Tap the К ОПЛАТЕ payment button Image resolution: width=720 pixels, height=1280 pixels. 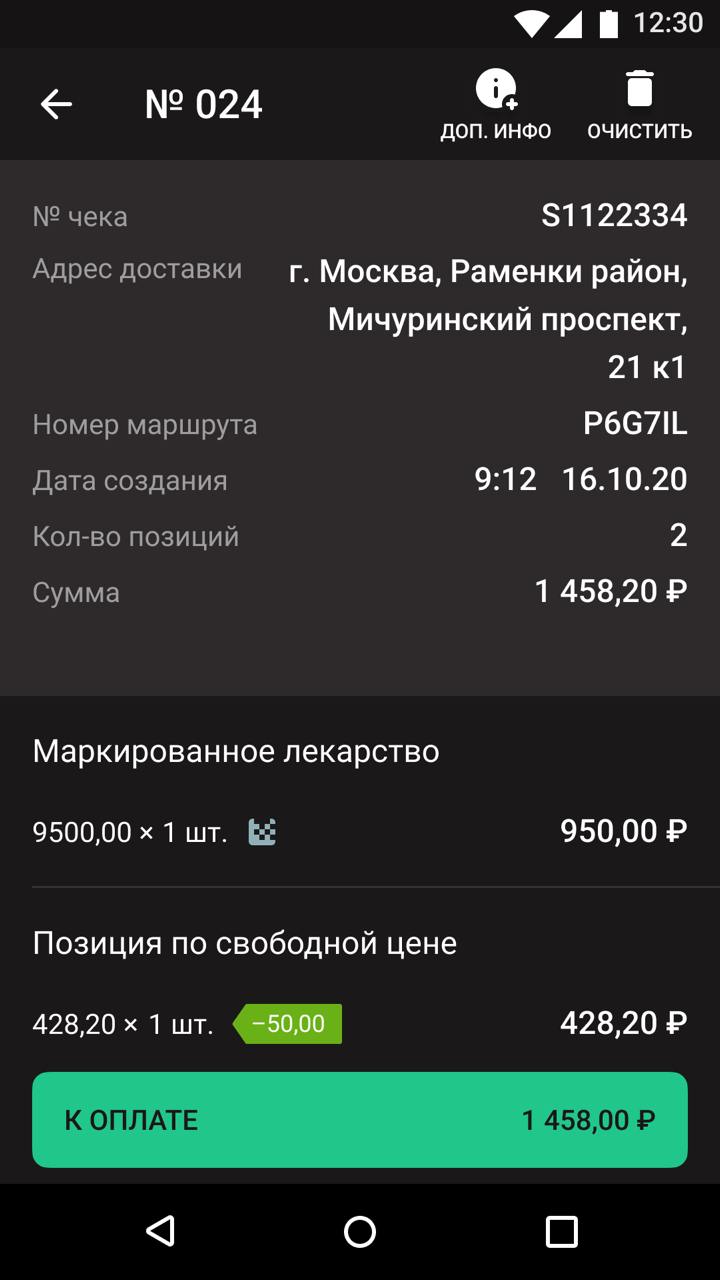(x=360, y=1120)
